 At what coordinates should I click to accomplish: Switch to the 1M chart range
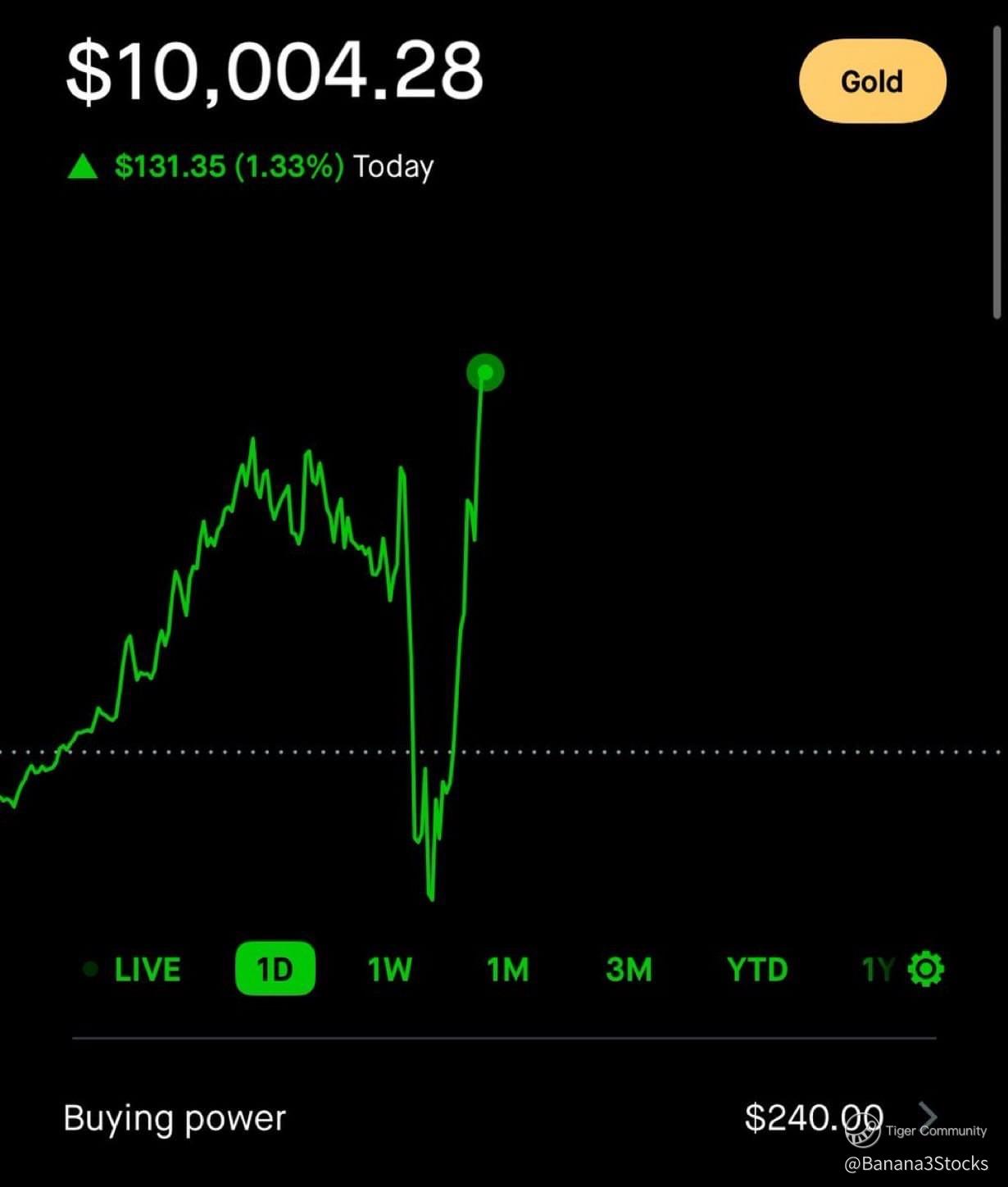tap(508, 970)
